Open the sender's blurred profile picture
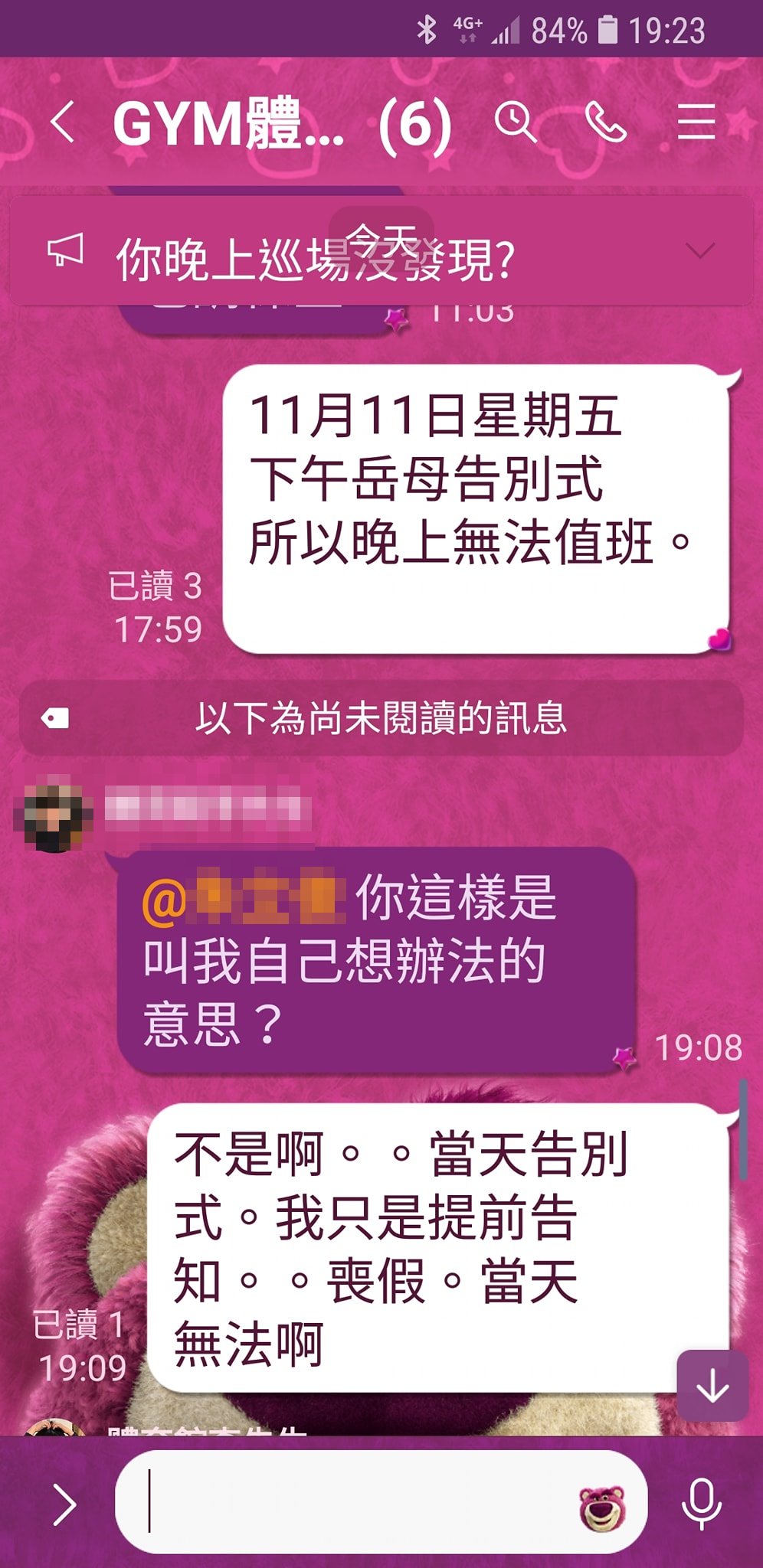The image size is (763, 1568). [x=52, y=813]
